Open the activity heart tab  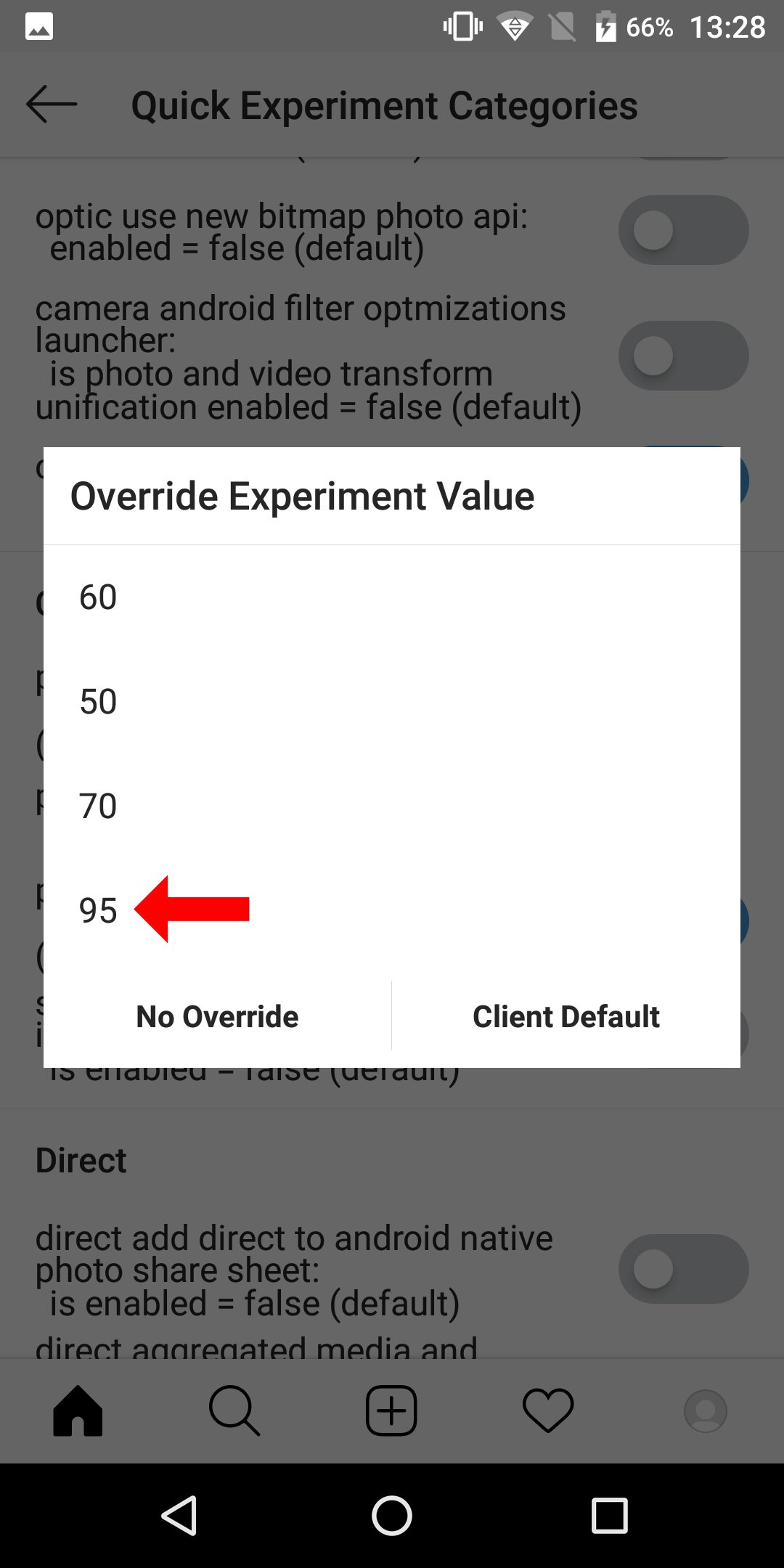click(x=548, y=1410)
